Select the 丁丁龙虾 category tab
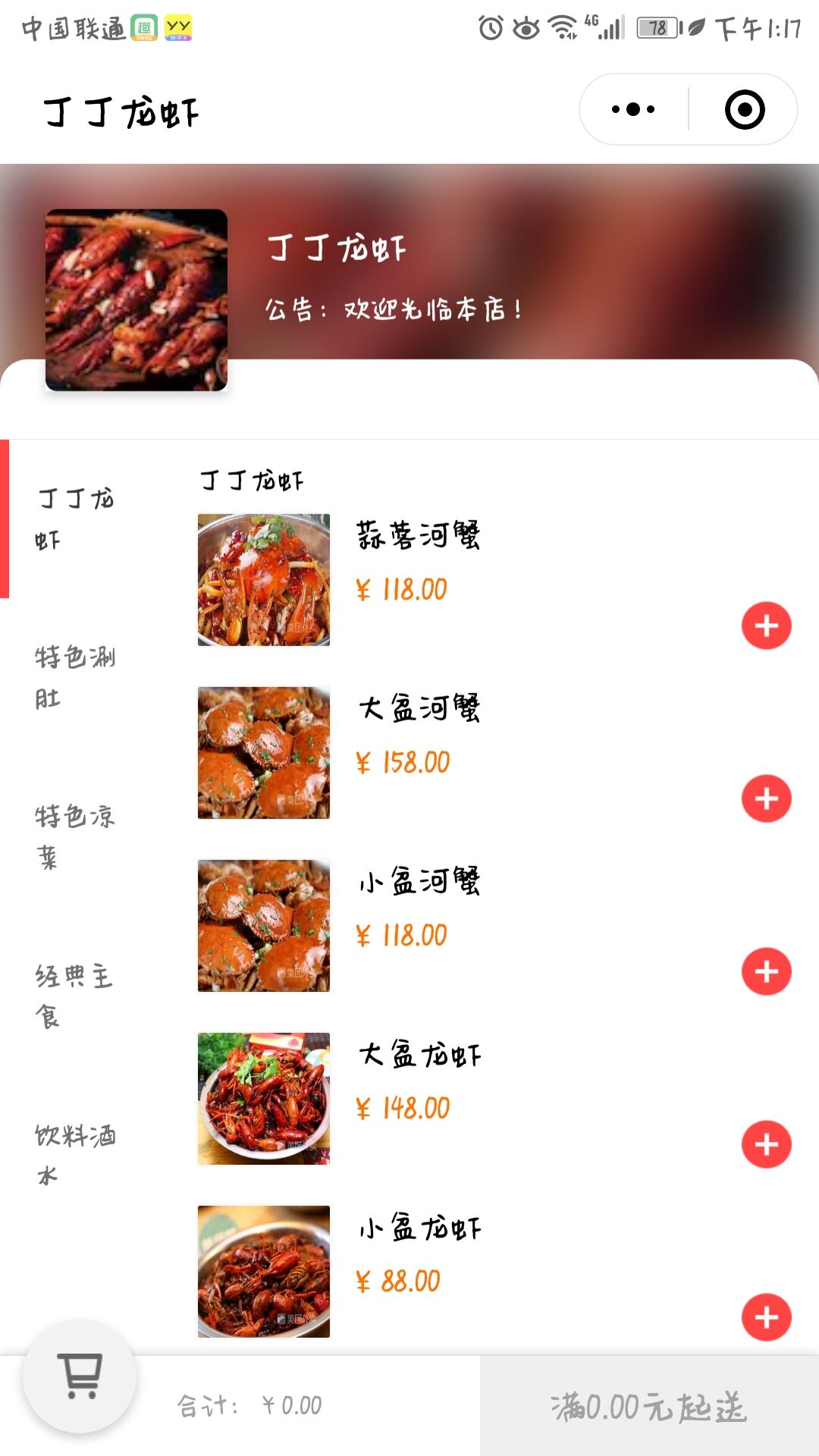 tap(75, 519)
